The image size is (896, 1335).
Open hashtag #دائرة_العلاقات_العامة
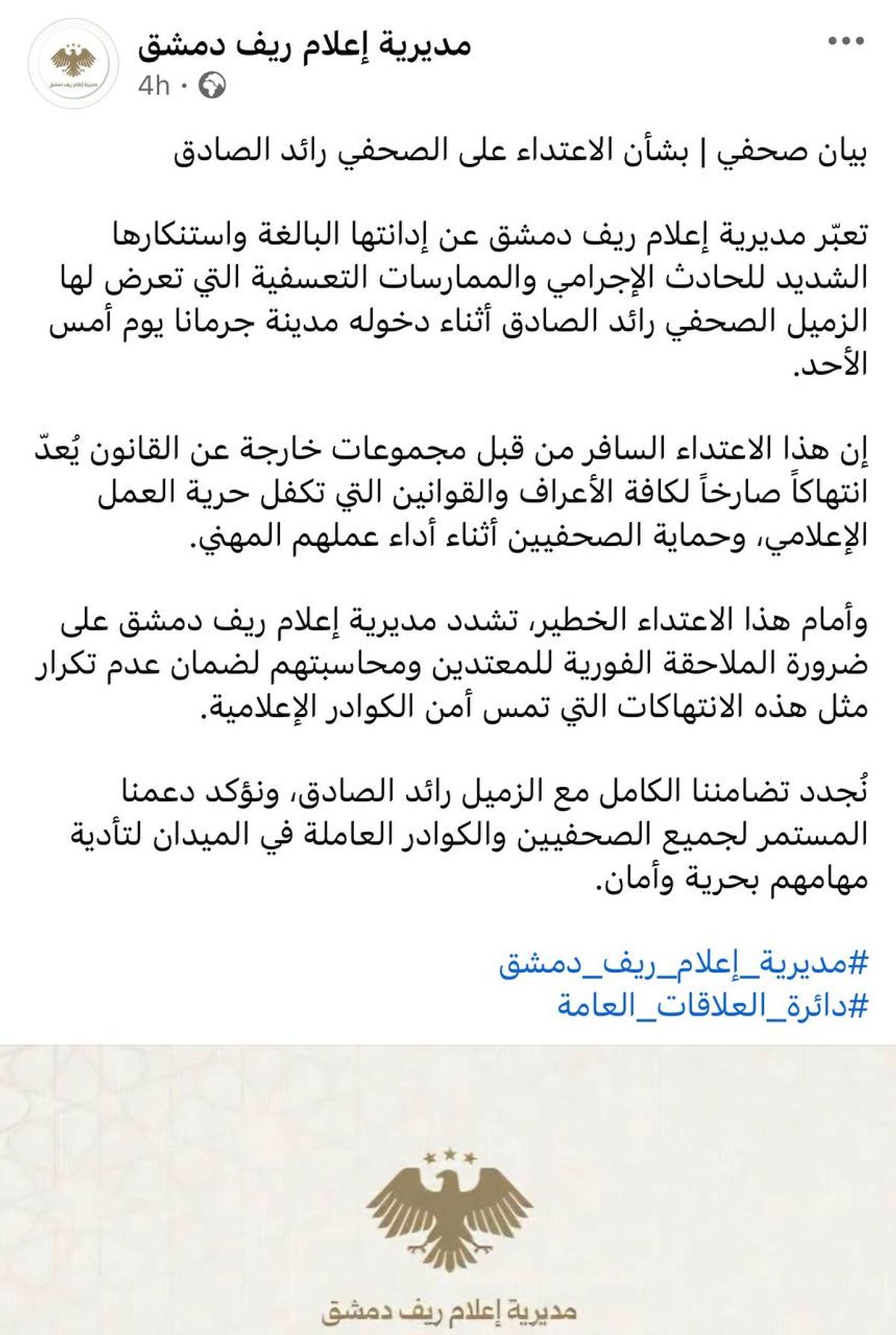click(713, 1005)
